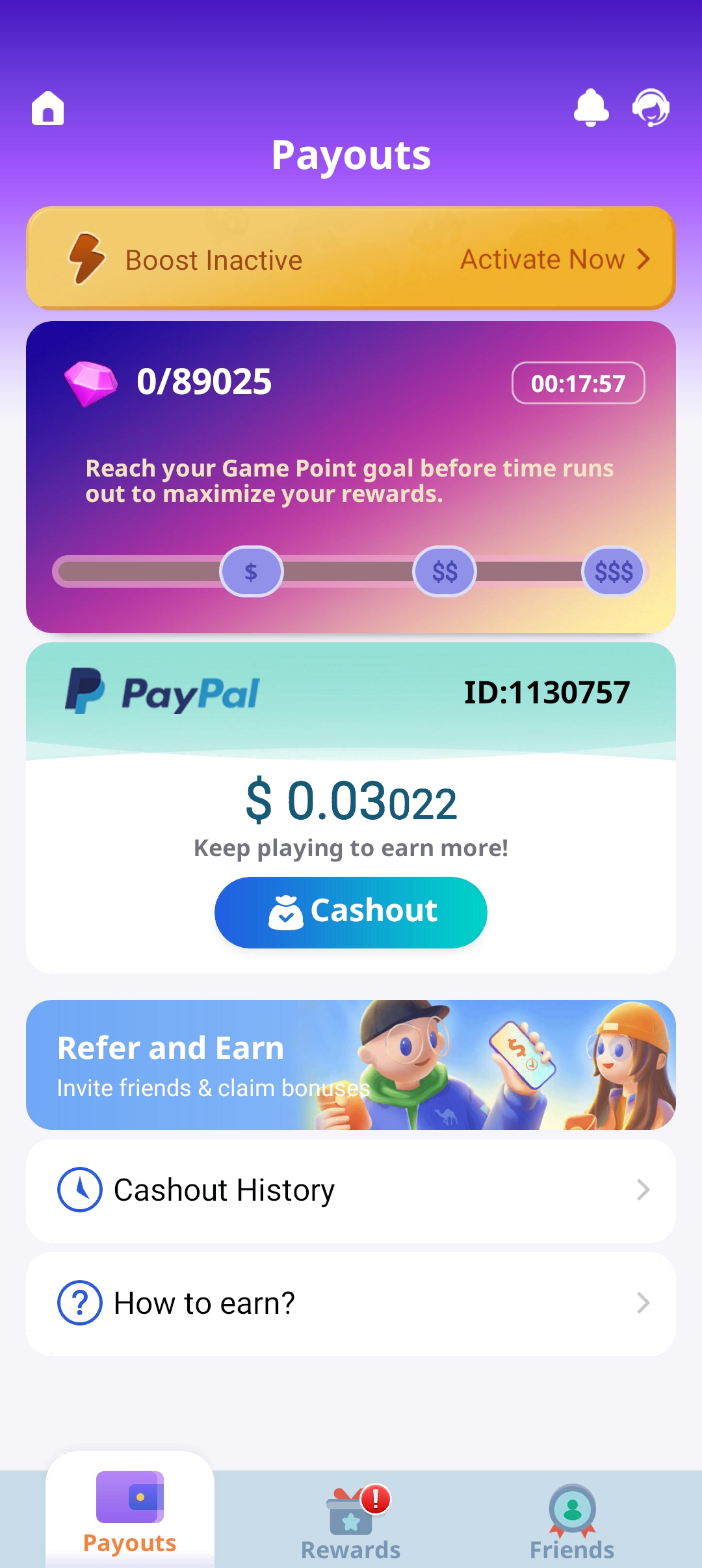Open the How to earn? row
Viewport: 702px width, 1568px height.
pos(351,1303)
